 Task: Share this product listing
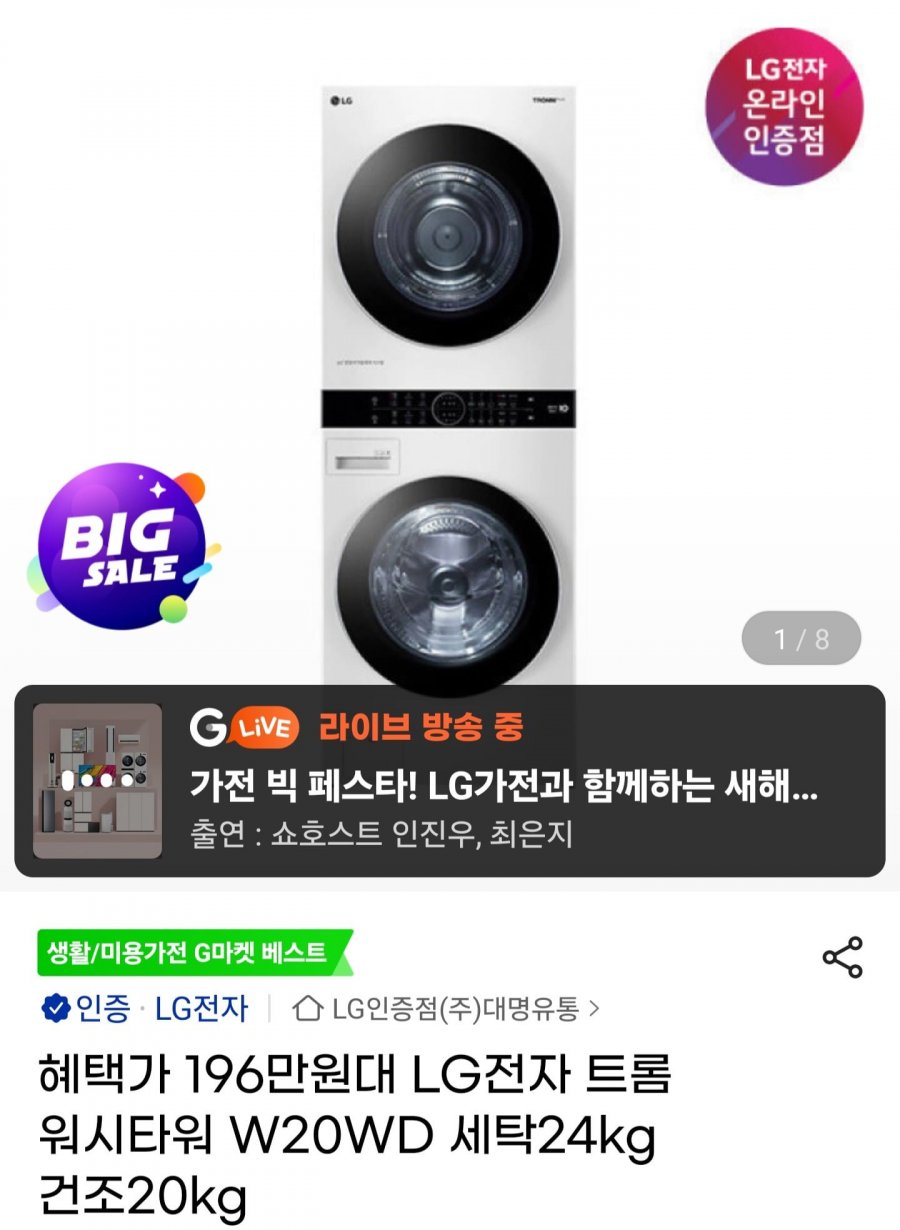click(x=842, y=957)
